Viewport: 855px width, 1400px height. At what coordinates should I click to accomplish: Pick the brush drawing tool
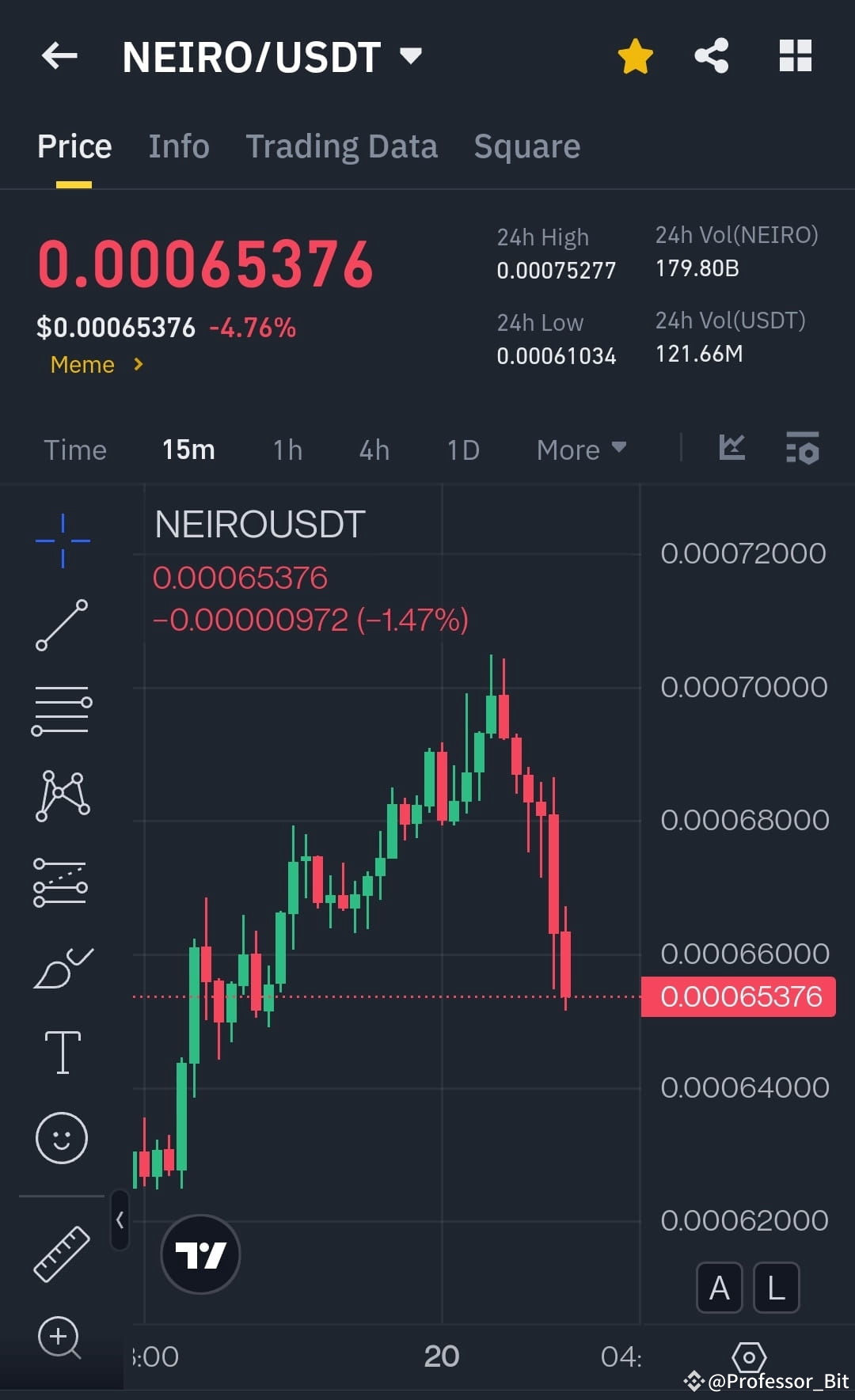62,966
